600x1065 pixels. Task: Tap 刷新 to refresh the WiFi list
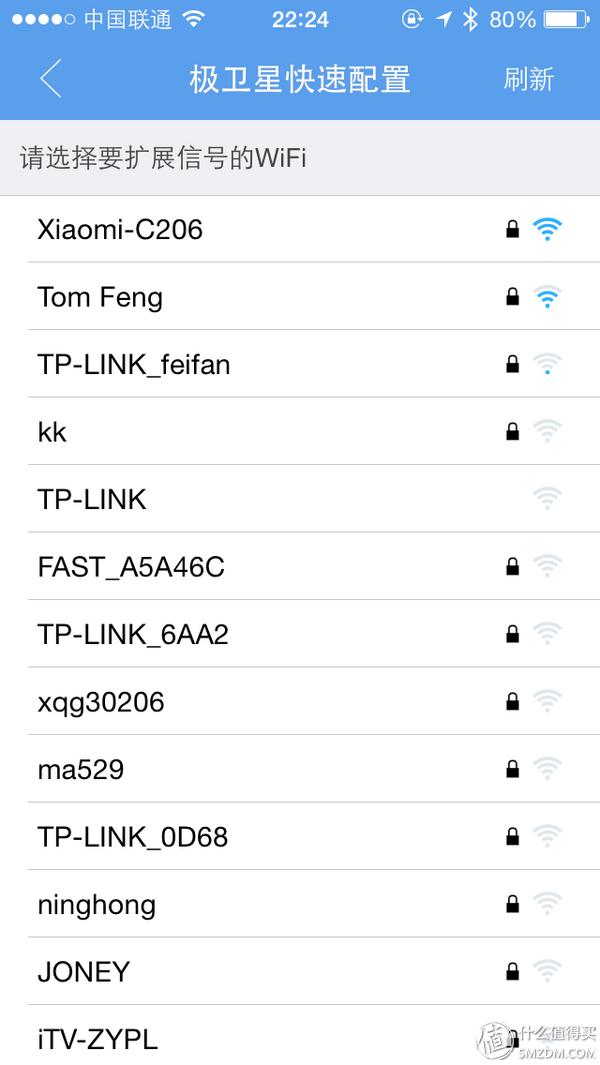(528, 79)
